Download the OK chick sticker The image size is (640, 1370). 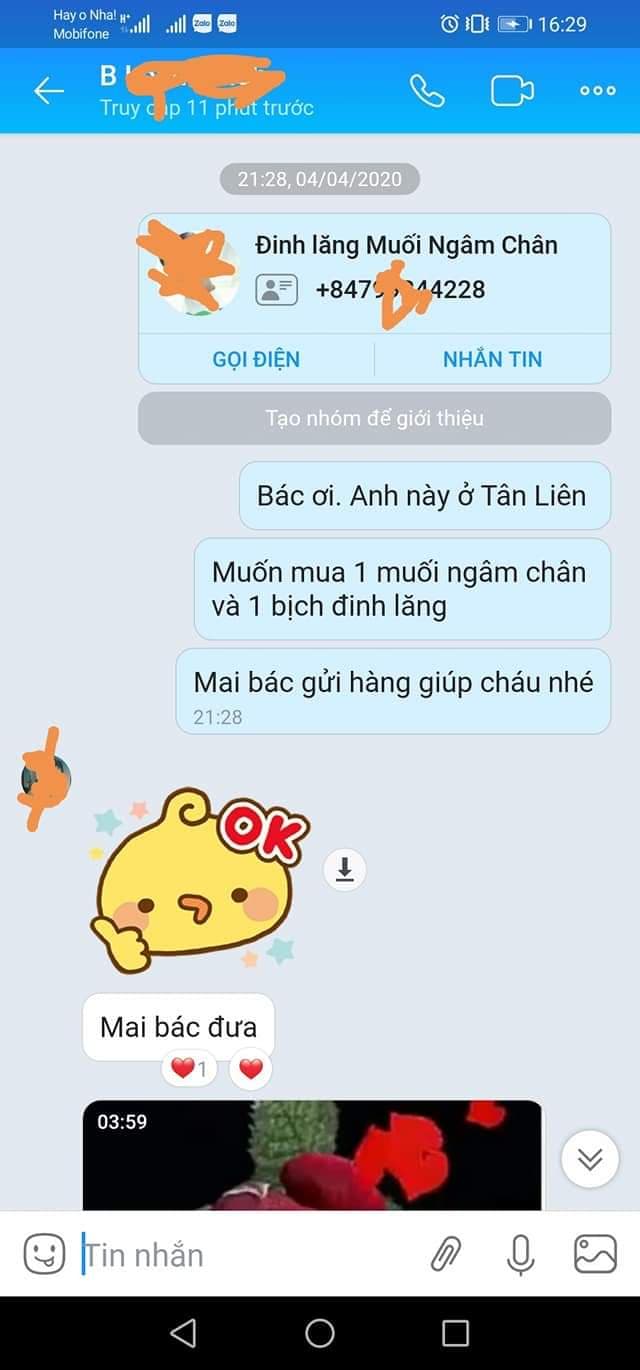(x=345, y=870)
